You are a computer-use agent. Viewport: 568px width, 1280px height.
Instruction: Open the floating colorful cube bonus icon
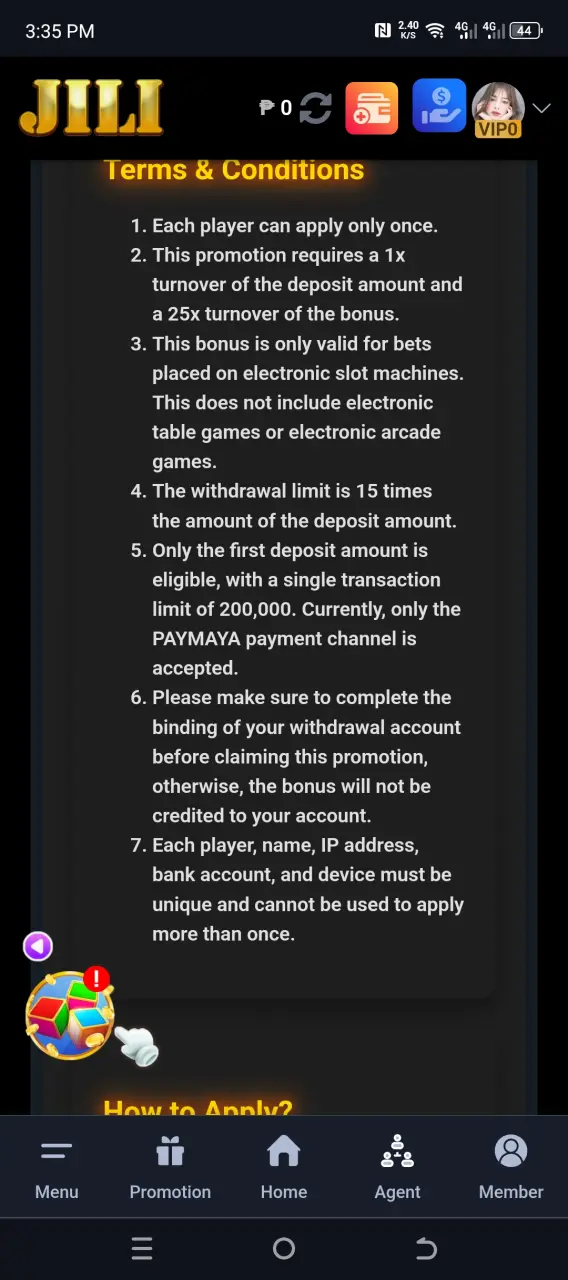click(x=70, y=1014)
